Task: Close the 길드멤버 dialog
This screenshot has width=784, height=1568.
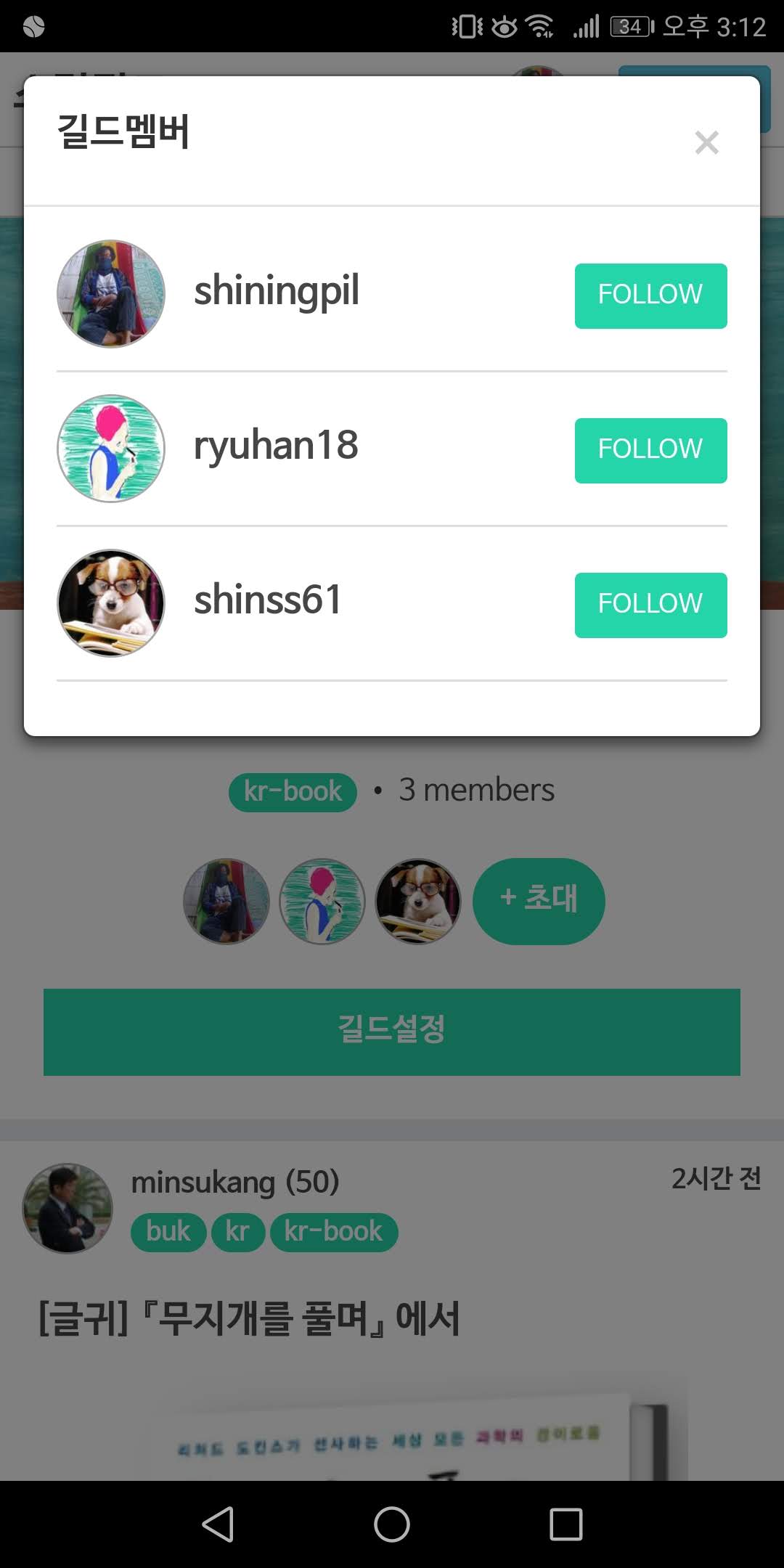Action: 706,143
